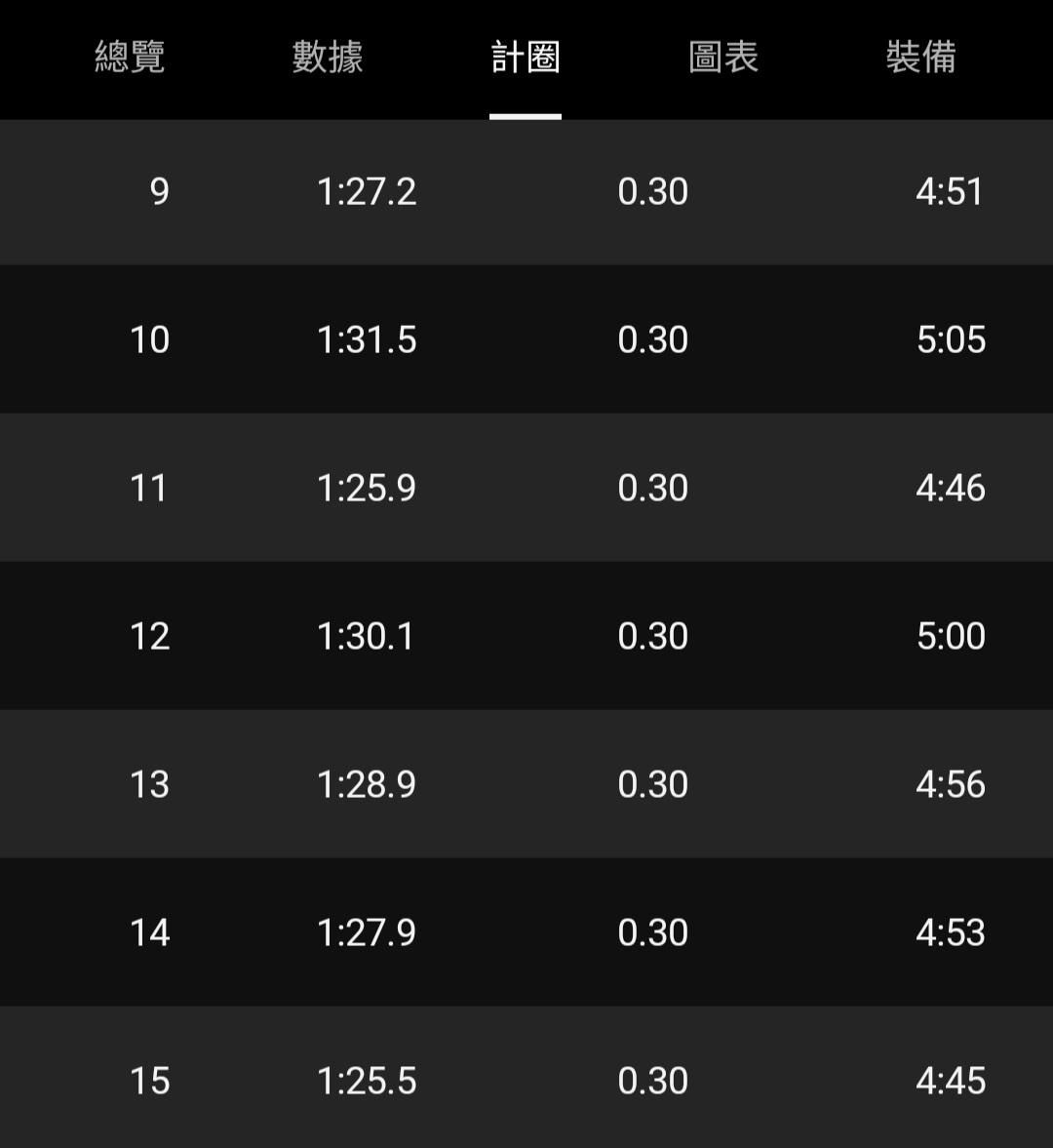Switch to the 圖表 tab
Screen dimensions: 1053x1148
point(723,57)
